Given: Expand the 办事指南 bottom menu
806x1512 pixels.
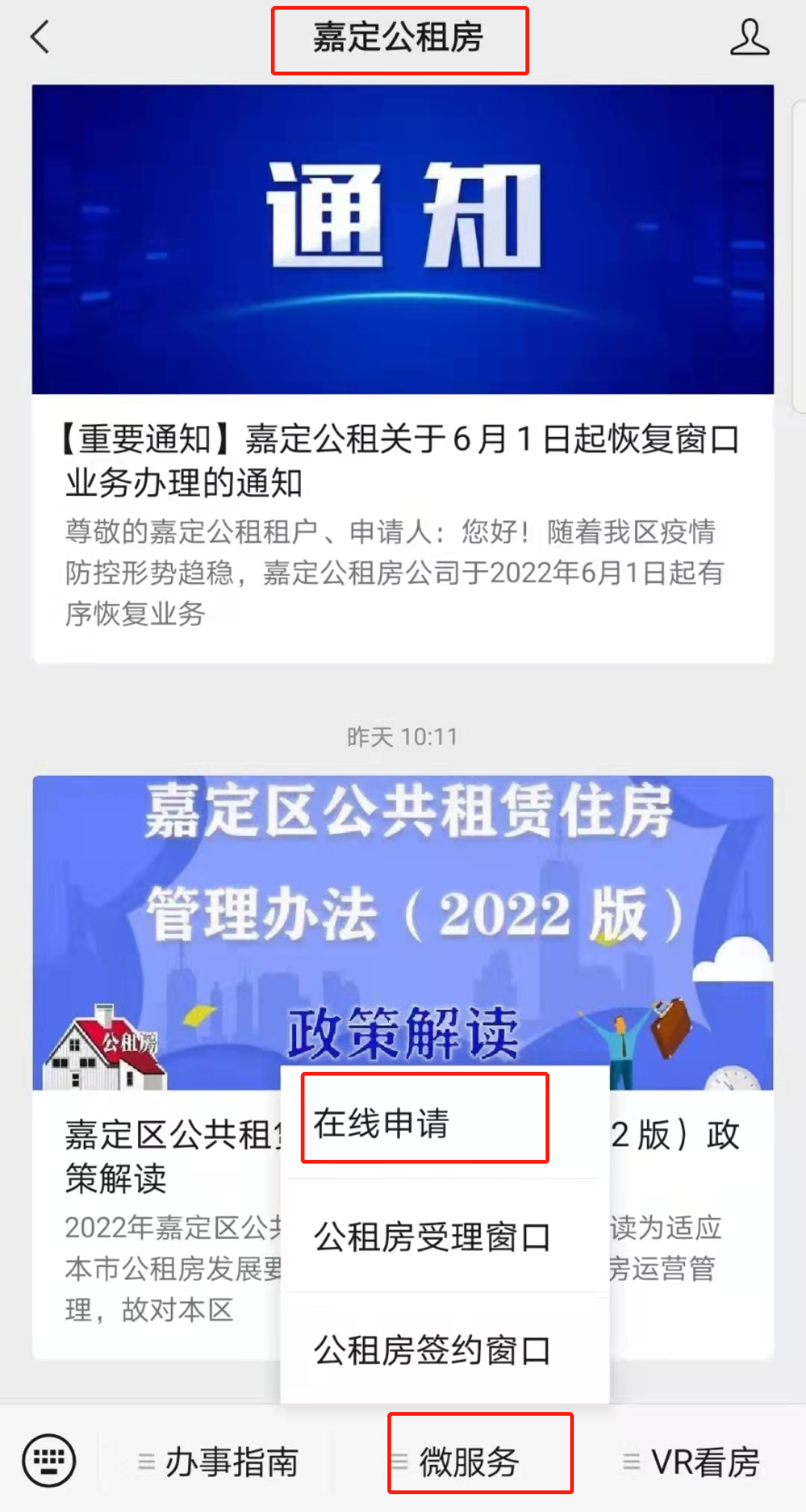Looking at the screenshot, I should [219, 1461].
